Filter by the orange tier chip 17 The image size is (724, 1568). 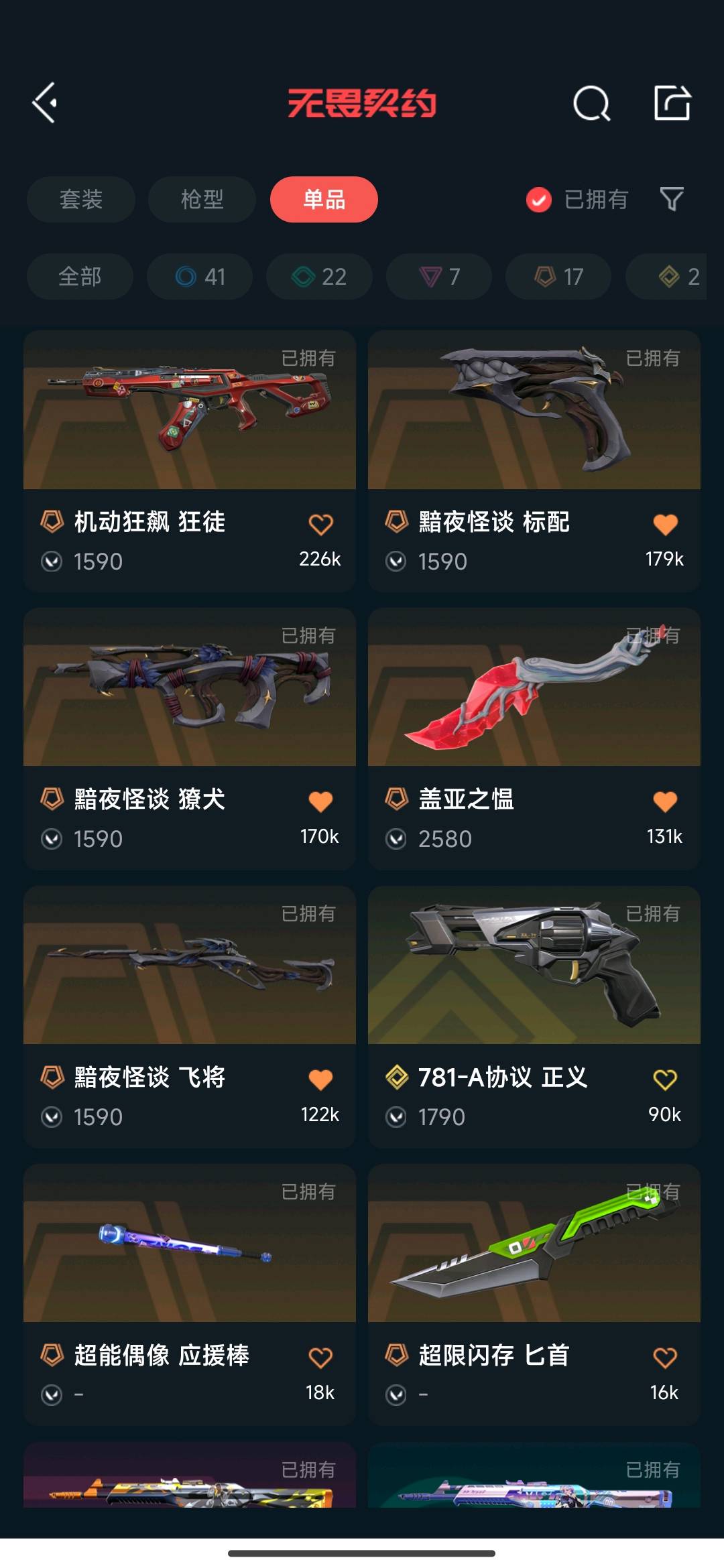[558, 276]
